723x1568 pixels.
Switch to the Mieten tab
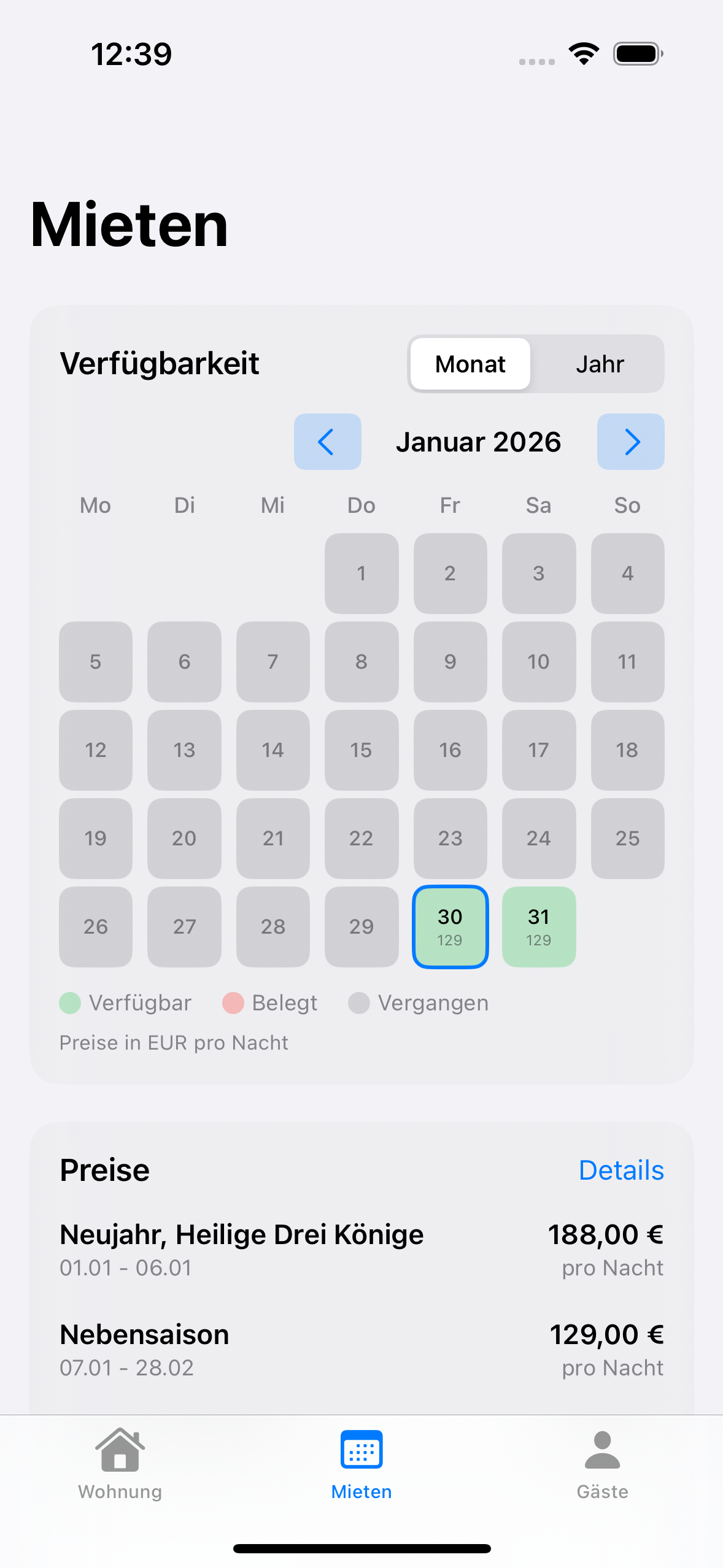(x=361, y=1466)
